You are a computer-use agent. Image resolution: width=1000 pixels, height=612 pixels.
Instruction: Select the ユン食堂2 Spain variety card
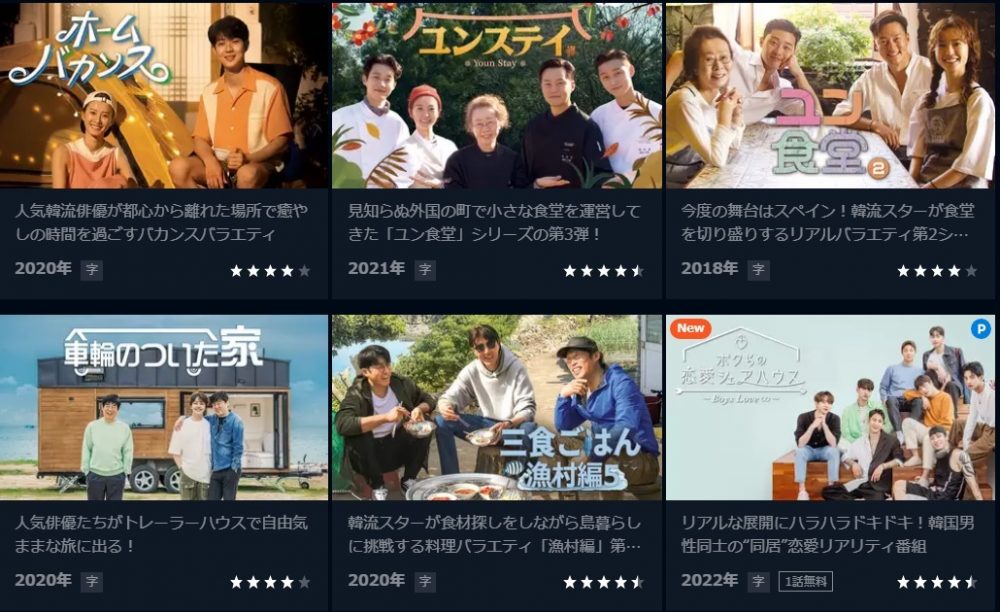point(830,96)
